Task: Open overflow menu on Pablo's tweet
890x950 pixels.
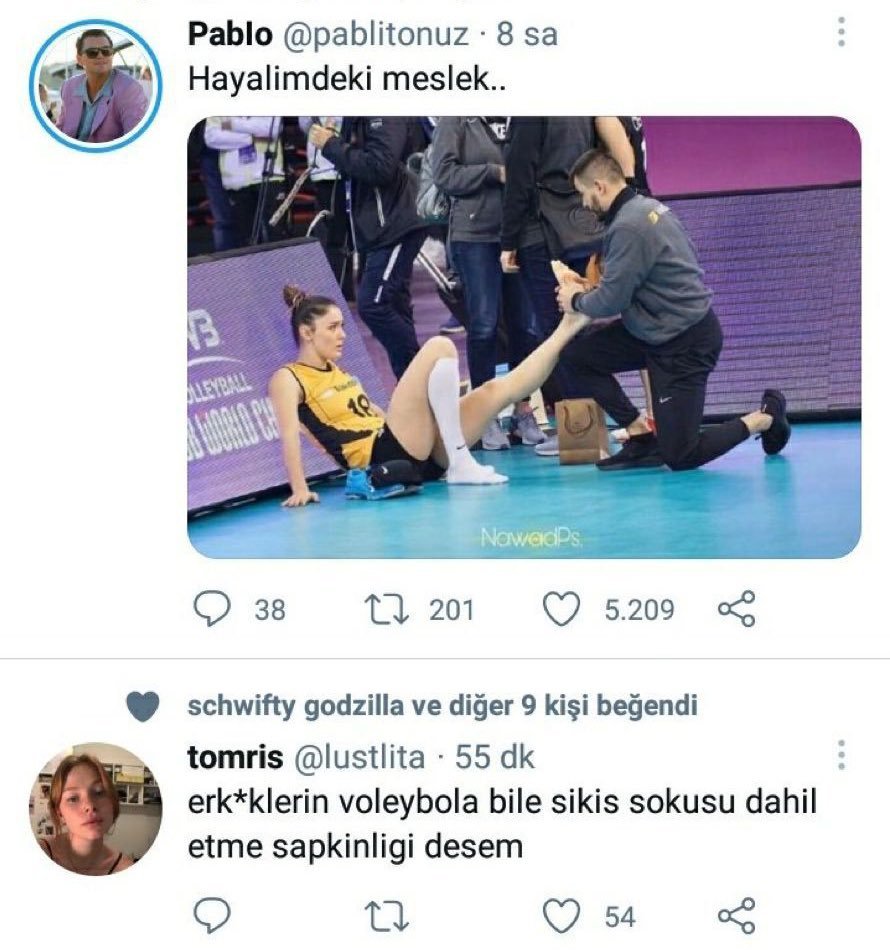Action: 841,33
